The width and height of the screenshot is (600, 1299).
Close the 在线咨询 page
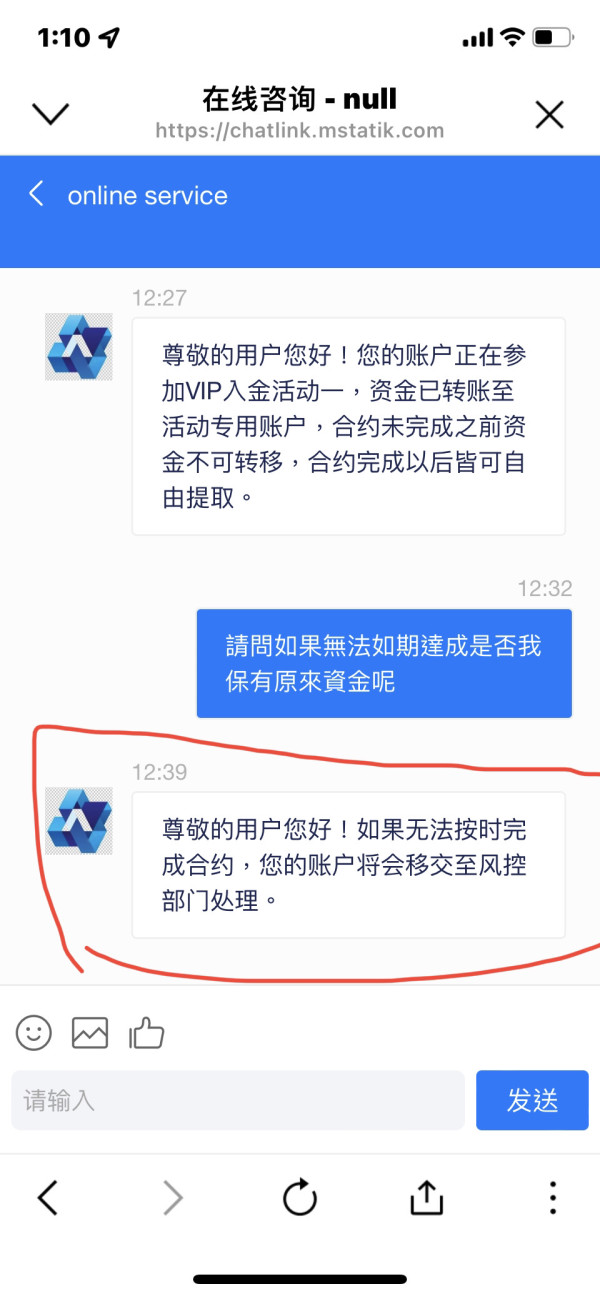click(549, 115)
